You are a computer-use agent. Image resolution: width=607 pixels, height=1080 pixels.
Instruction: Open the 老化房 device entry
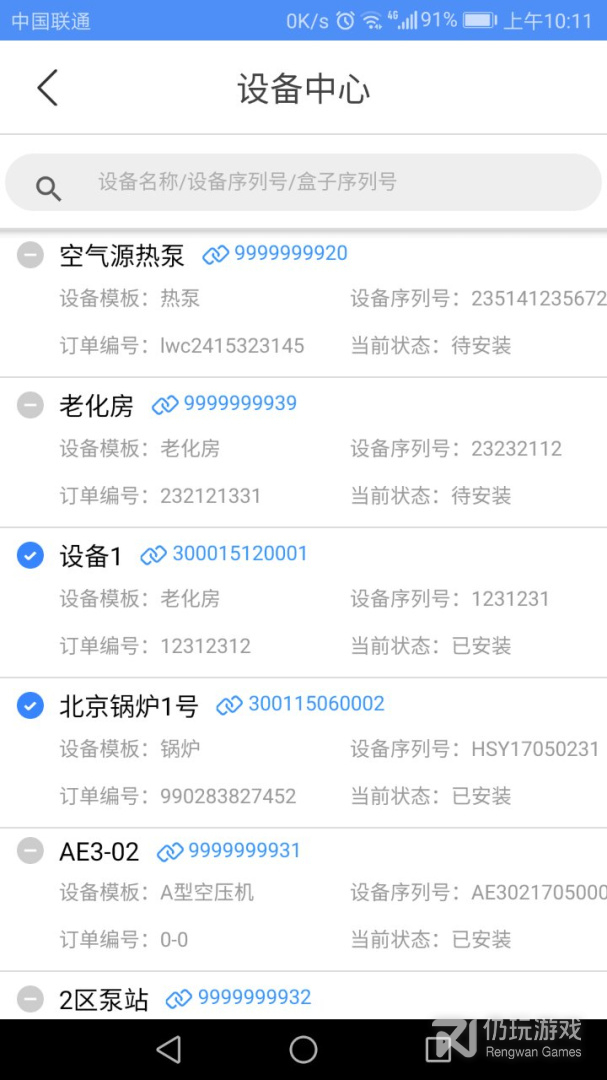96,406
